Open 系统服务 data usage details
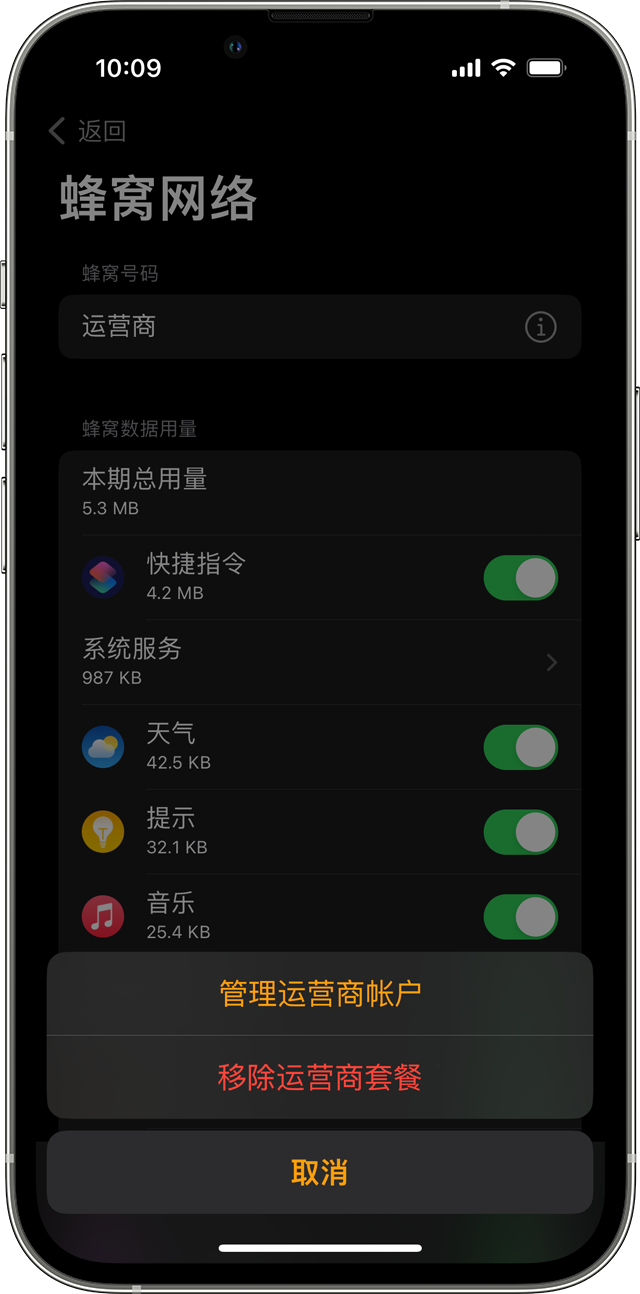Image resolution: width=640 pixels, height=1294 pixels. 320,662
